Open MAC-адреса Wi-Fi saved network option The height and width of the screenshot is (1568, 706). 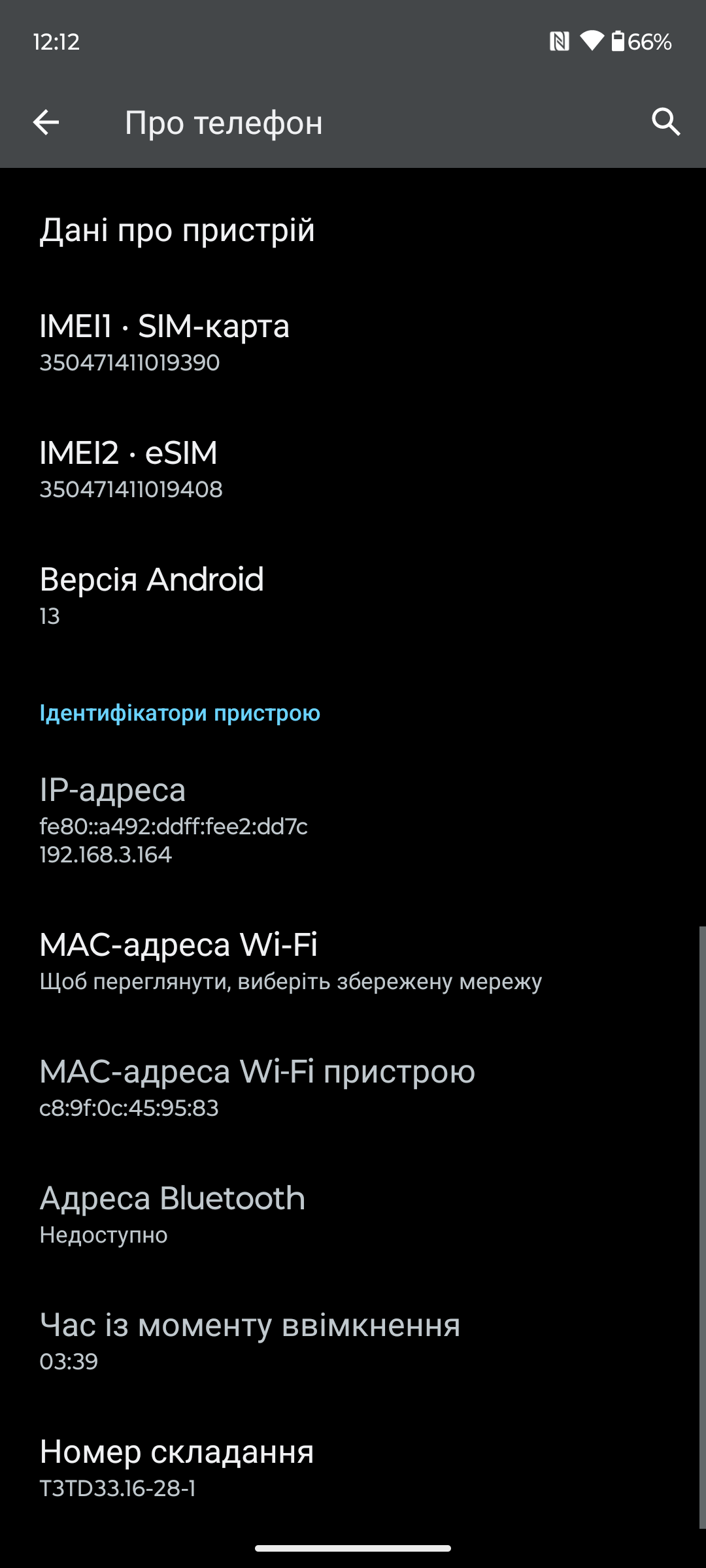(353, 961)
